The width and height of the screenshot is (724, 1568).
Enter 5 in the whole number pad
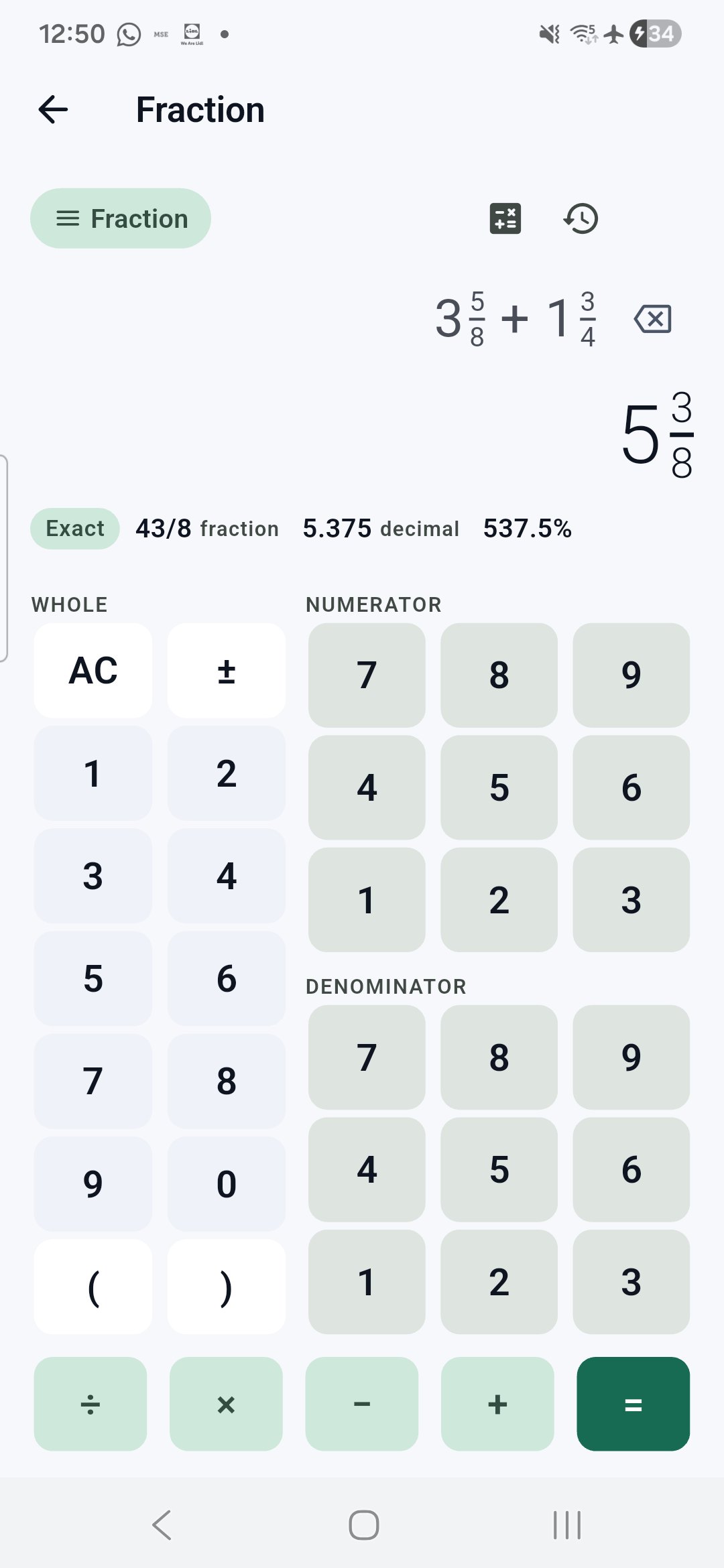(x=93, y=978)
